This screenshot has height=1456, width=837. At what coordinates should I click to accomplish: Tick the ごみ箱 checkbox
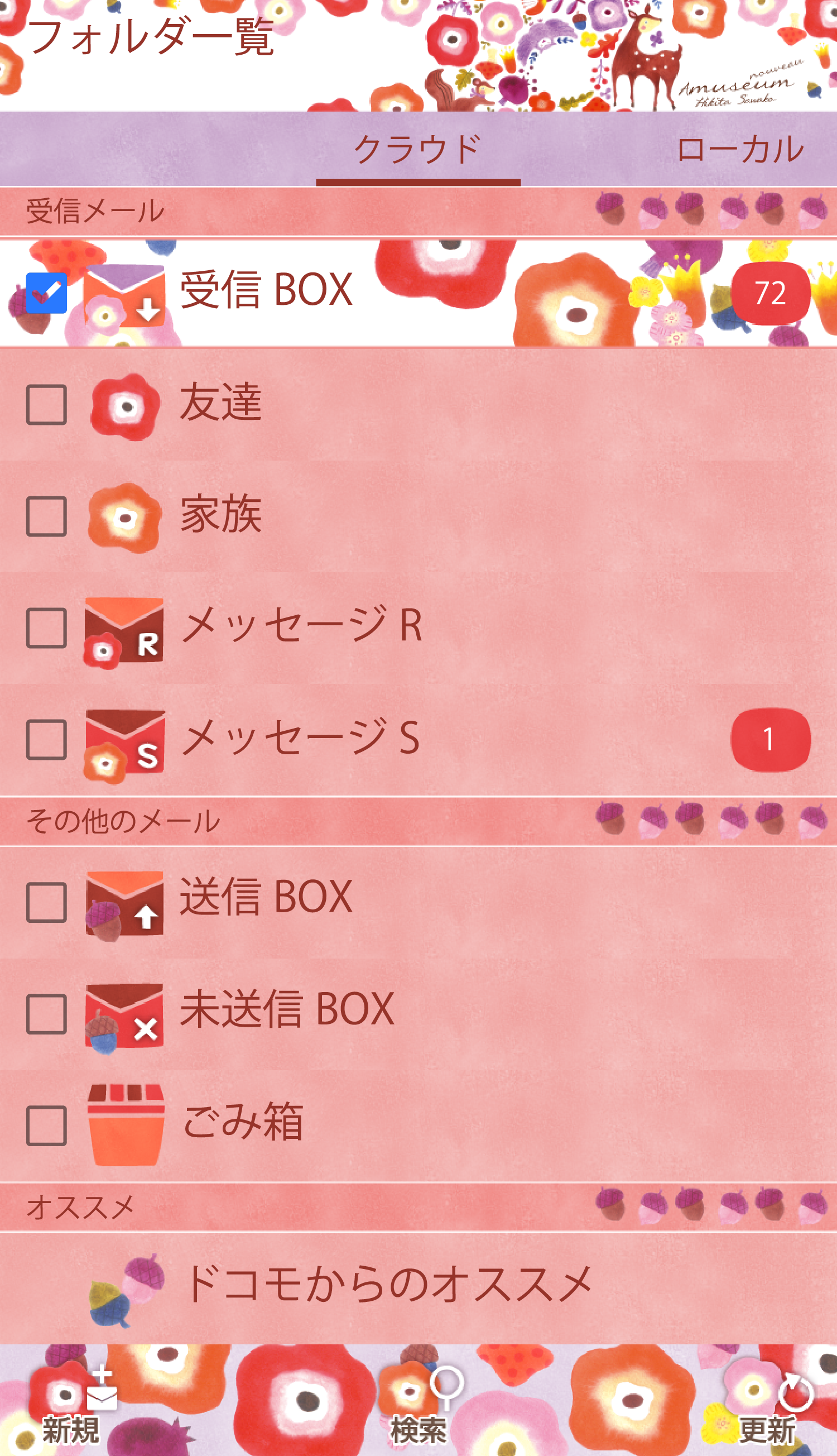[x=46, y=1125]
